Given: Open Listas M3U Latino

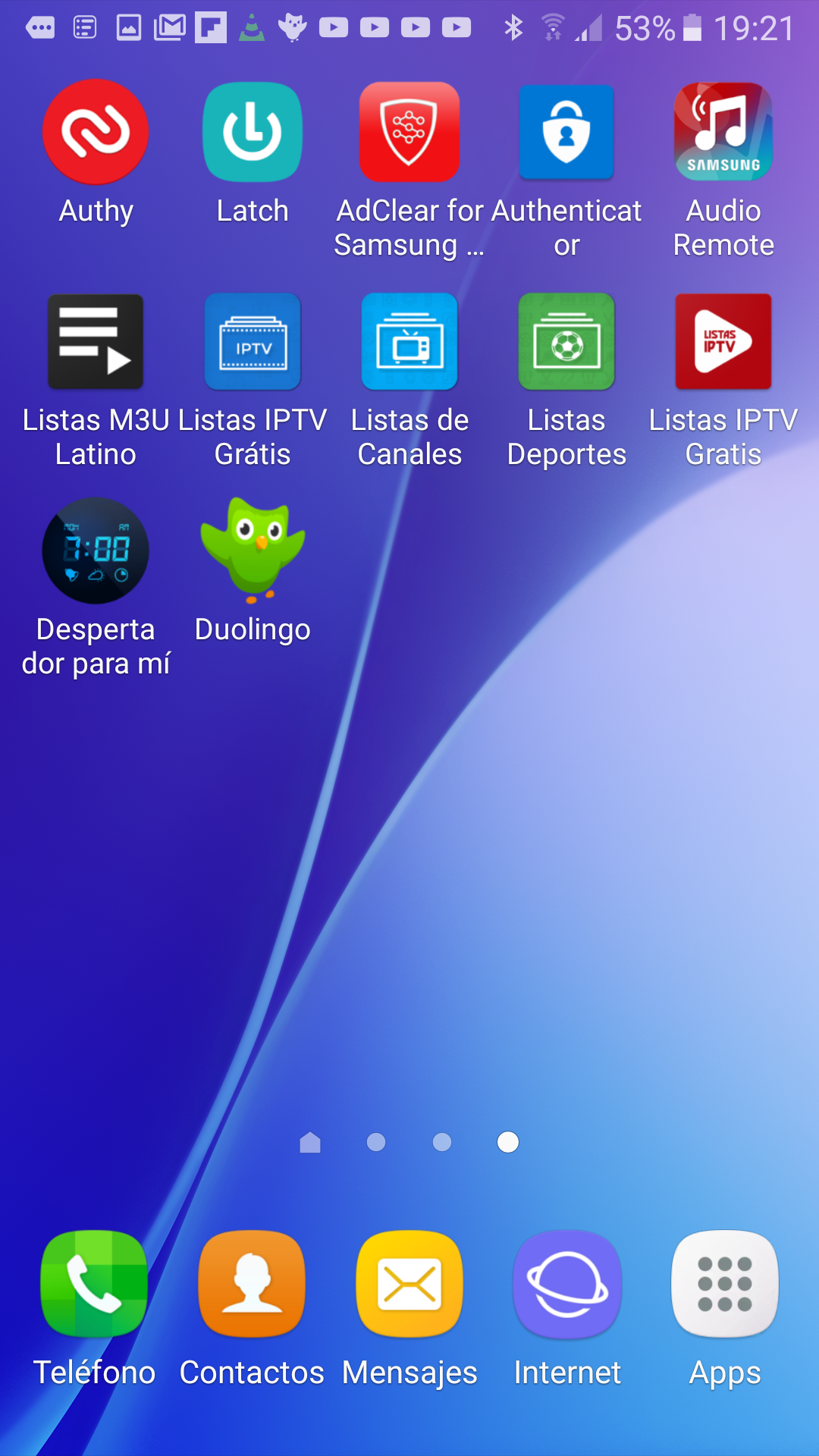Looking at the screenshot, I should [x=96, y=342].
